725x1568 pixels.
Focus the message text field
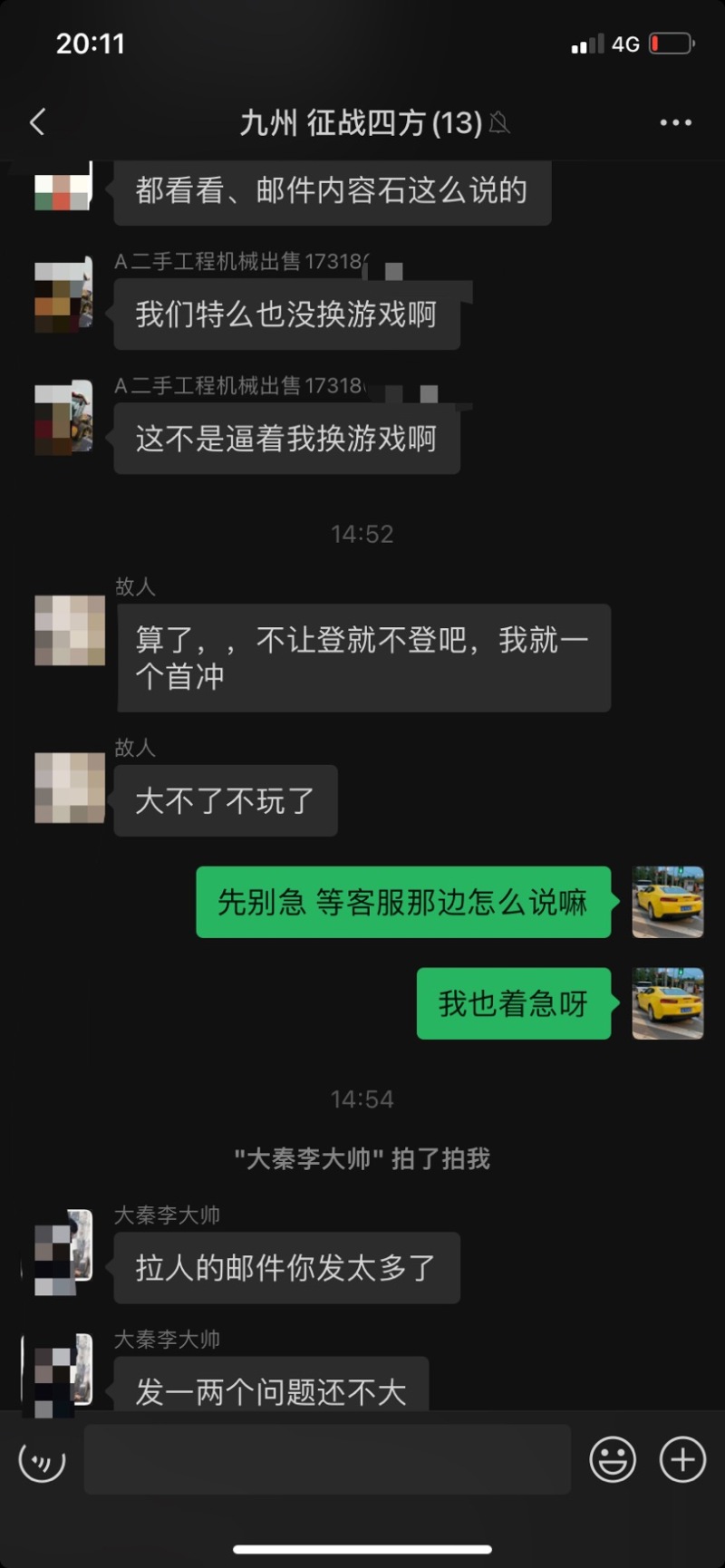(x=326, y=1459)
